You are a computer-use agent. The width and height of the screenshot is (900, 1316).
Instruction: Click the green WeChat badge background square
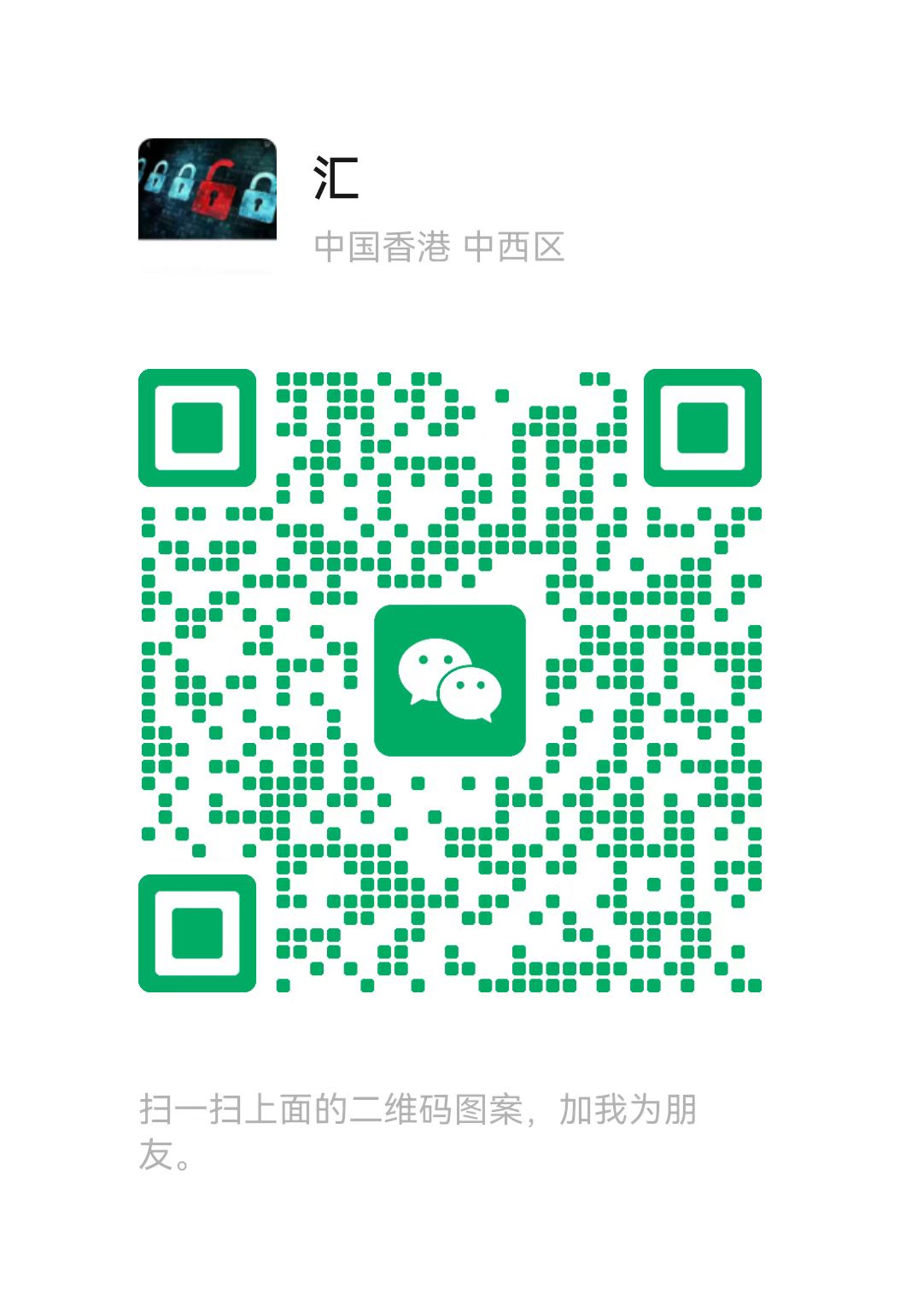pyautogui.click(x=450, y=679)
